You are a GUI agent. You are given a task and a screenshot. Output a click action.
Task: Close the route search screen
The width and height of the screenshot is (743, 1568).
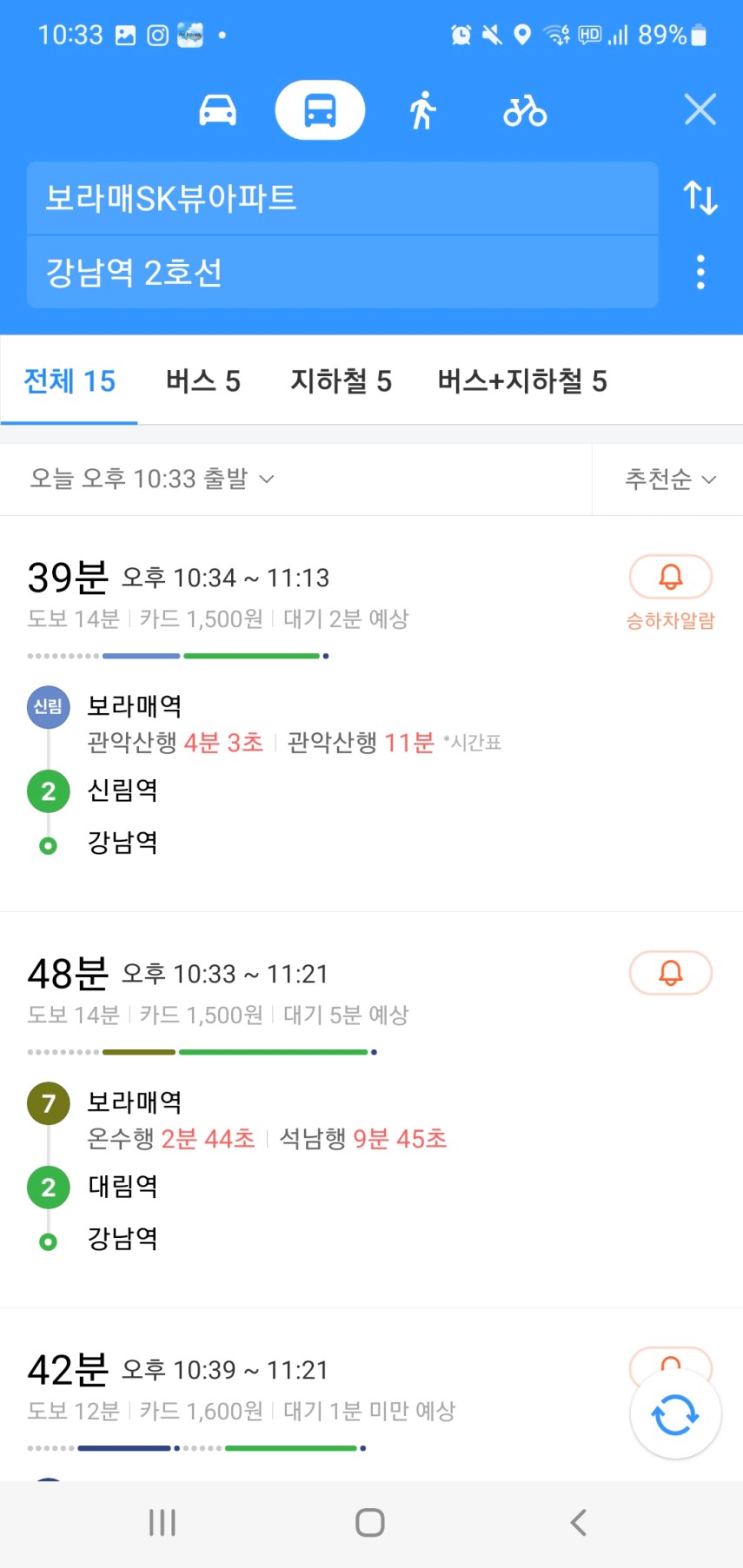point(700,110)
